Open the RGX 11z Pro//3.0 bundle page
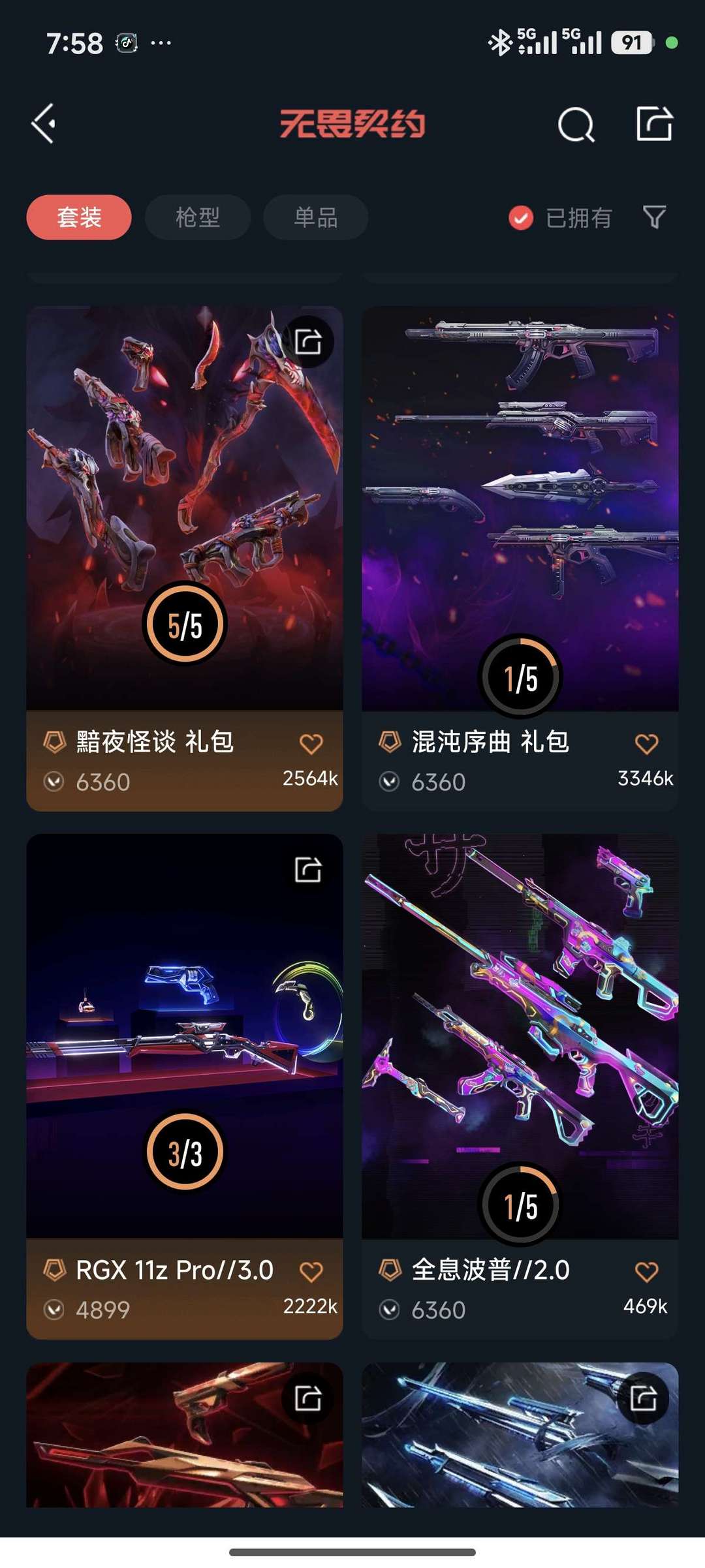The width and height of the screenshot is (705, 1568). click(184, 1044)
